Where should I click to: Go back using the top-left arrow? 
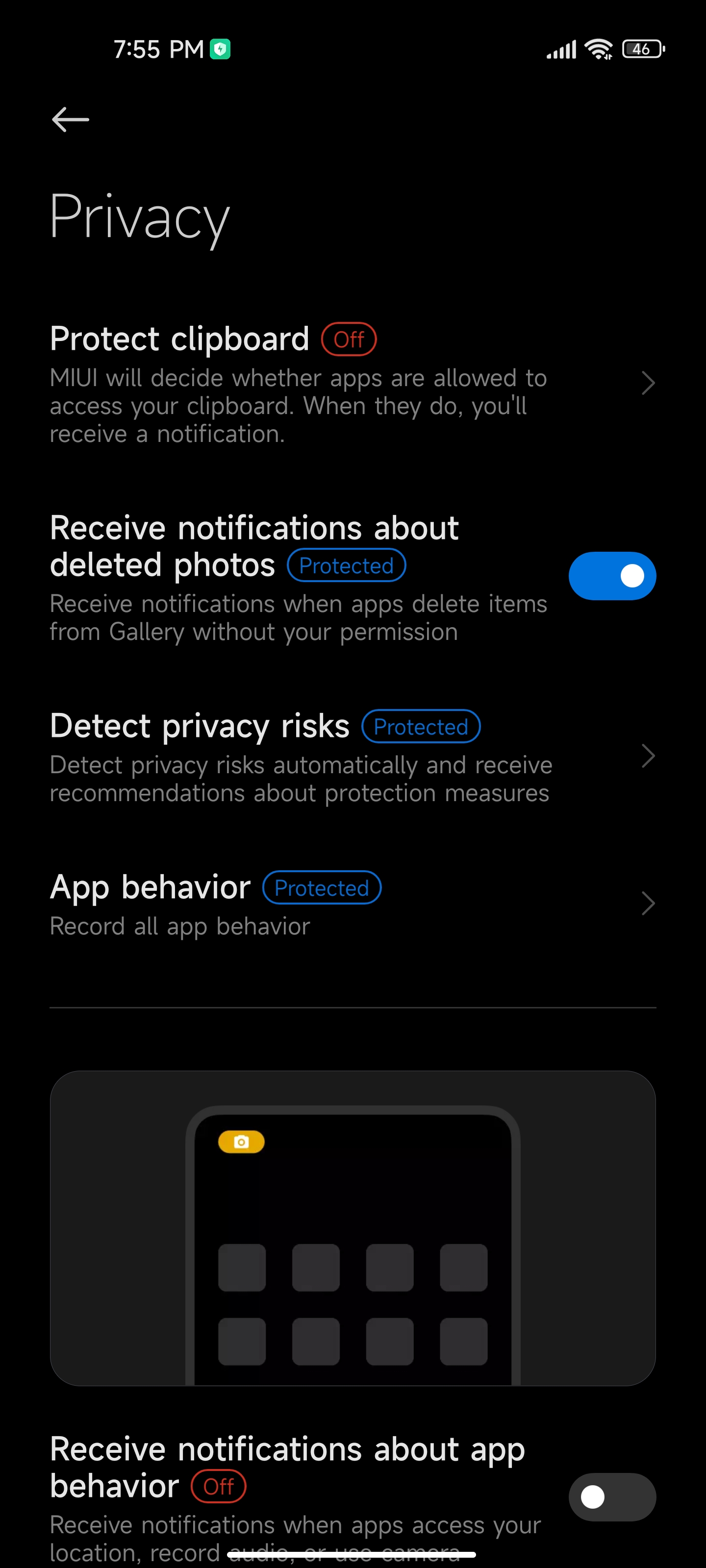click(71, 119)
